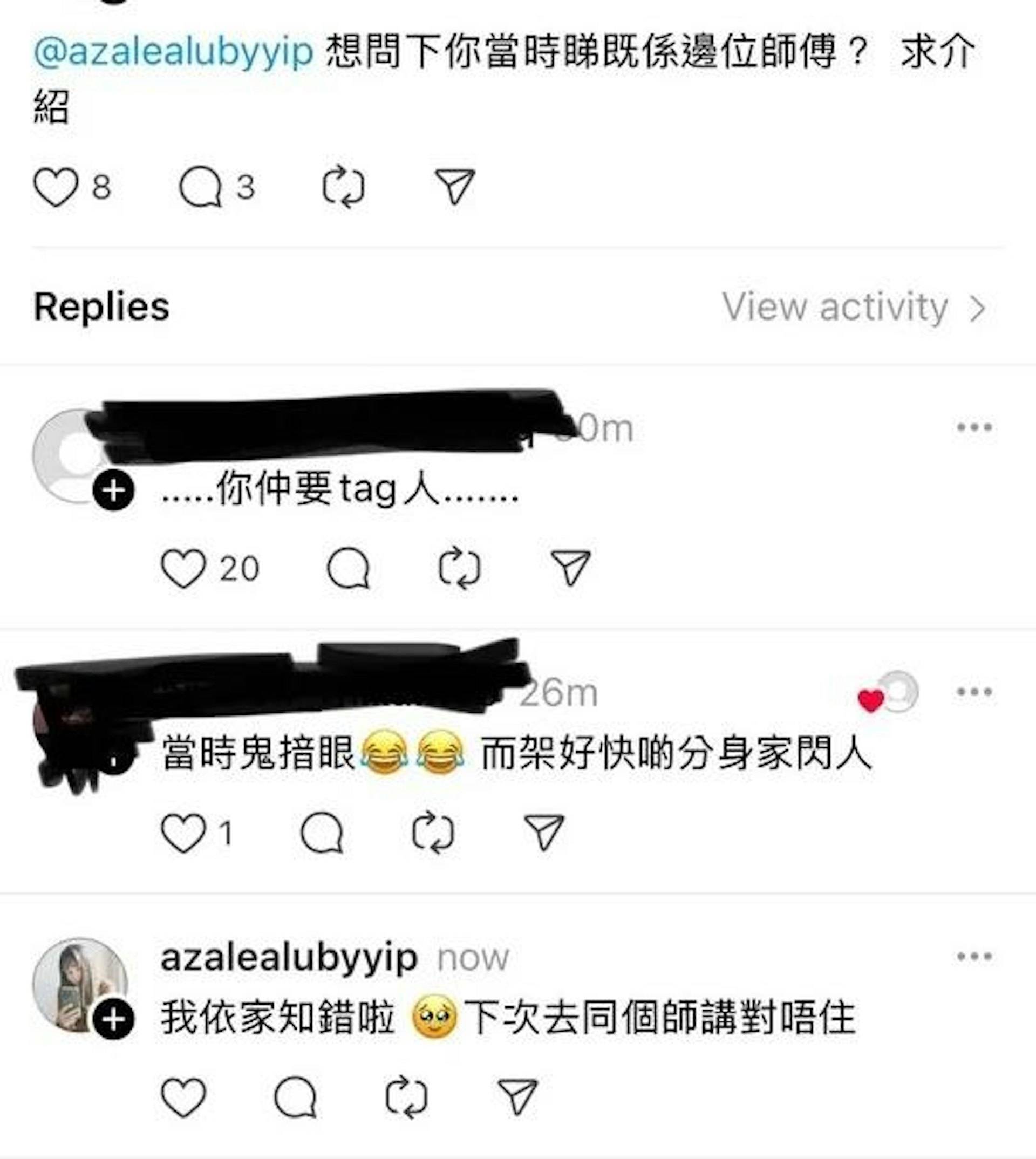
Task: Open View activity
Action: click(853, 308)
